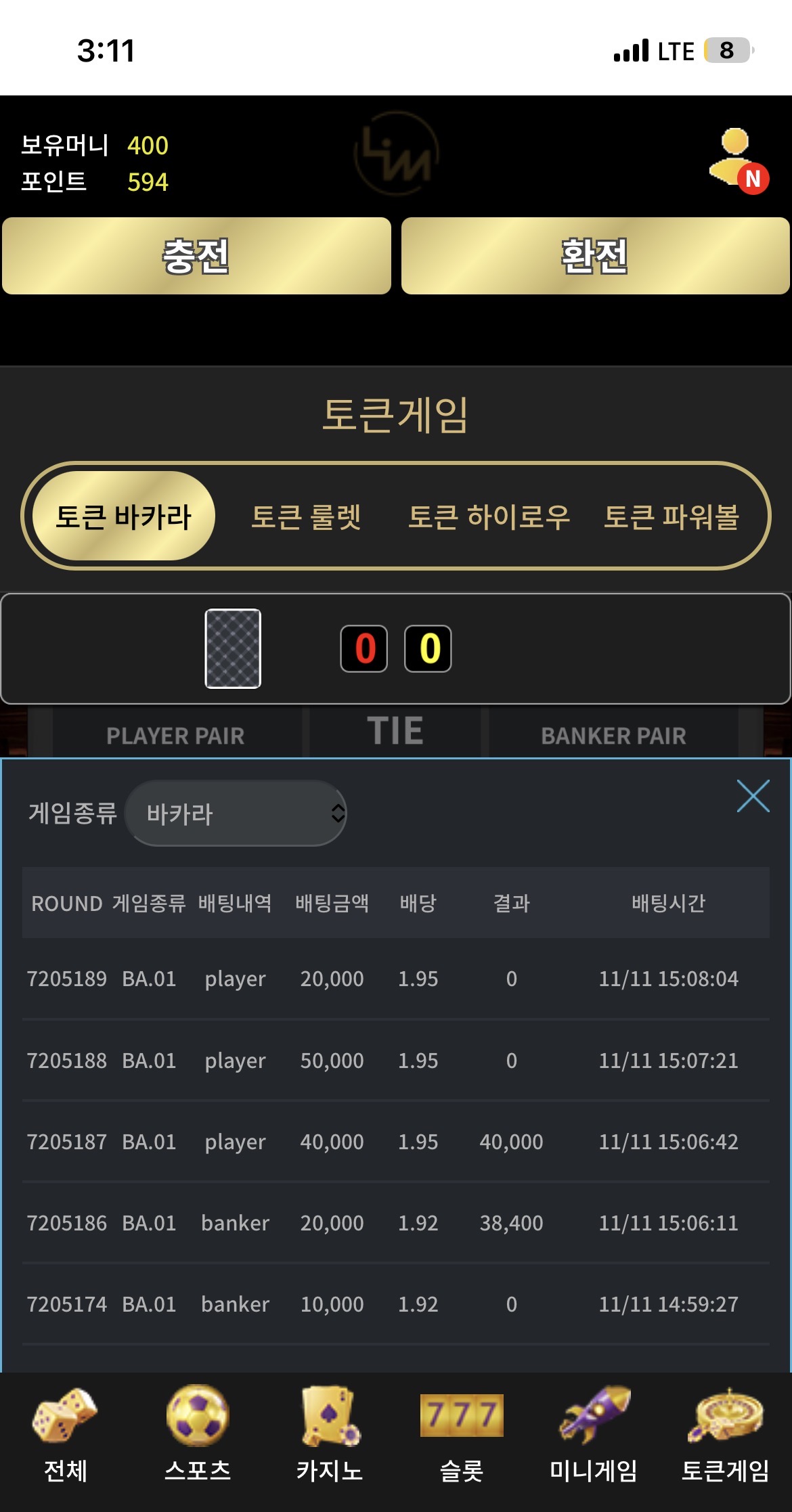Expand the 게임종류 바카라 dropdown
Image resolution: width=792 pixels, height=1512 pixels.
point(236,814)
